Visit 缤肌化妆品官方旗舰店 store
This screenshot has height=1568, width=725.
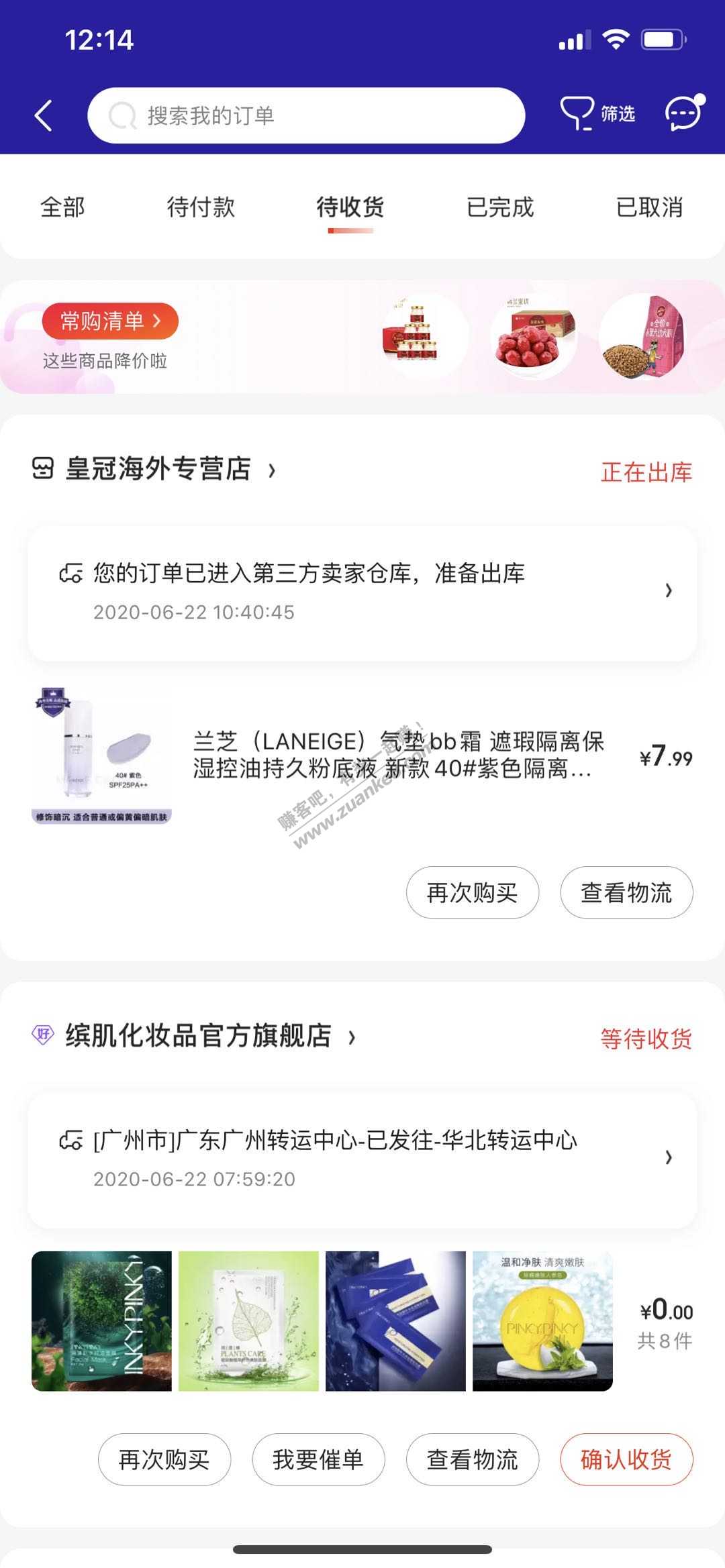click(x=199, y=1036)
